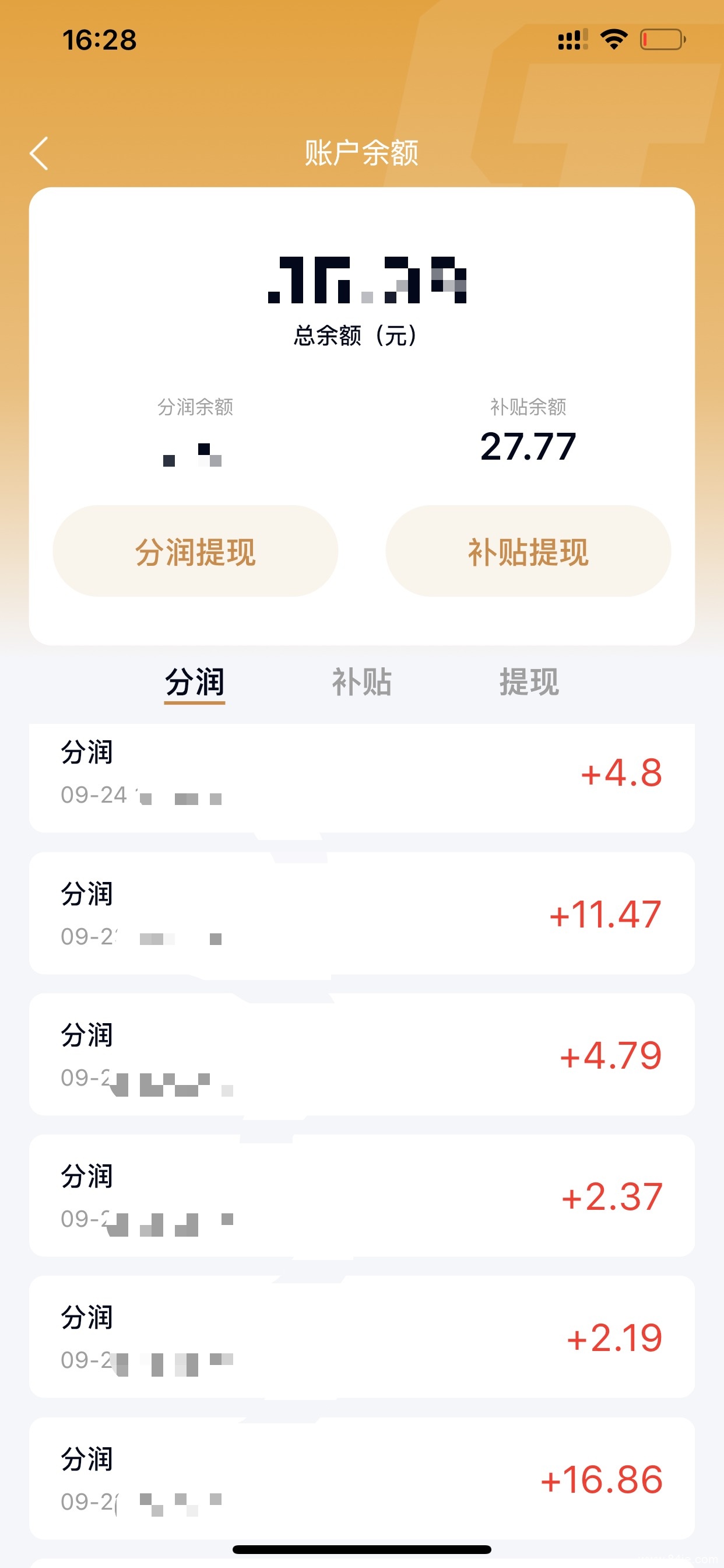Tap the Wi-Fi icon in the status bar
Image resolution: width=724 pixels, height=1568 pixels.
point(613,38)
